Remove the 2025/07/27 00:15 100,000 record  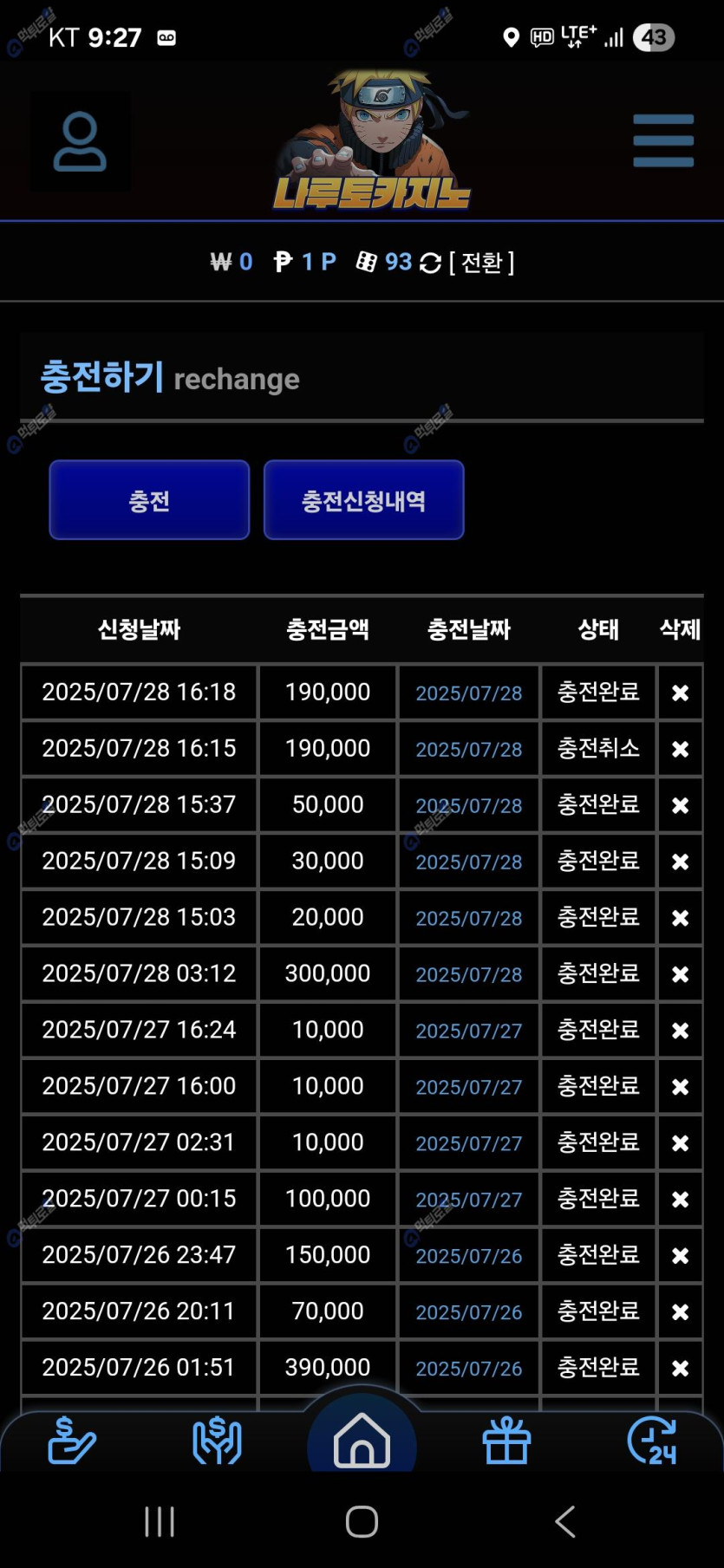[680, 1200]
